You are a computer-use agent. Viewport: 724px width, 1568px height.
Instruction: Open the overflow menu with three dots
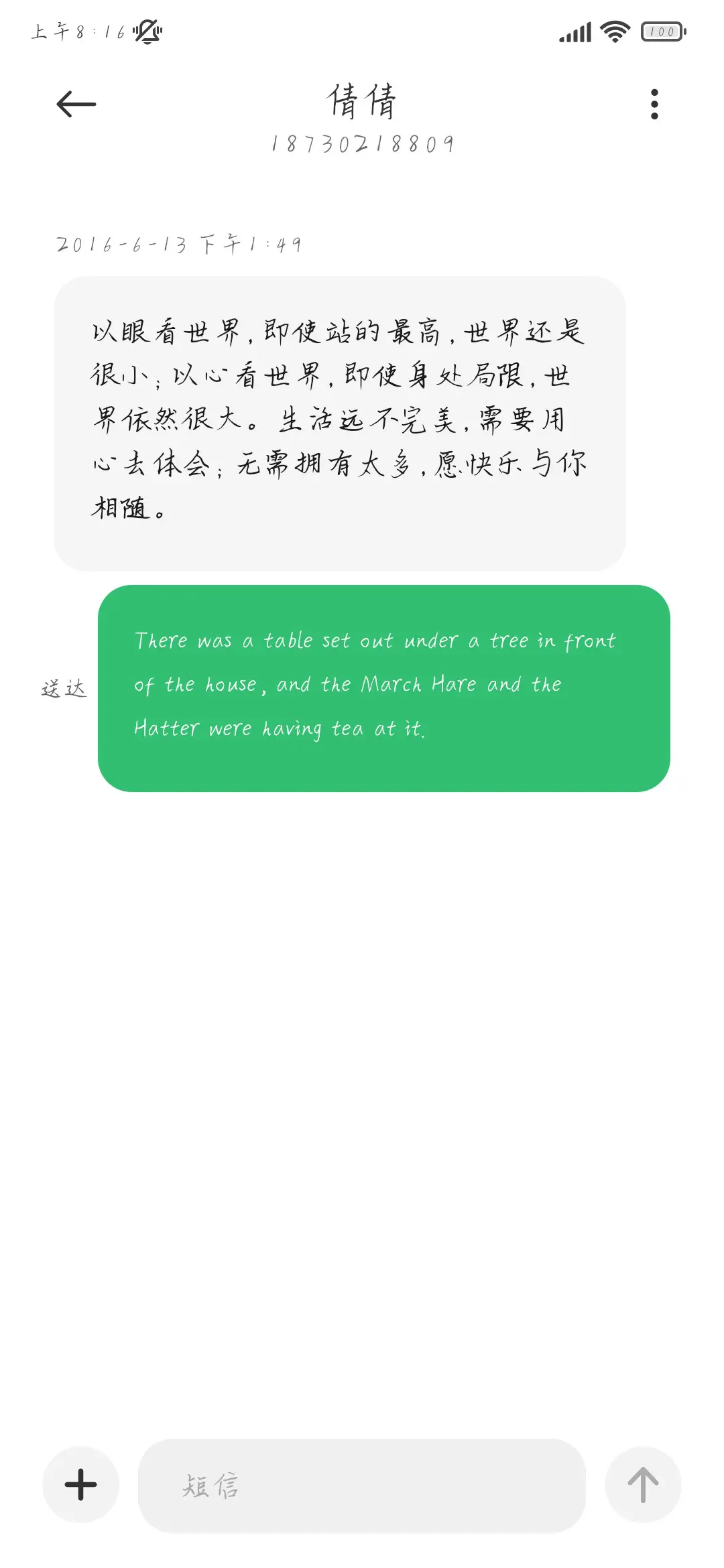pyautogui.click(x=654, y=104)
